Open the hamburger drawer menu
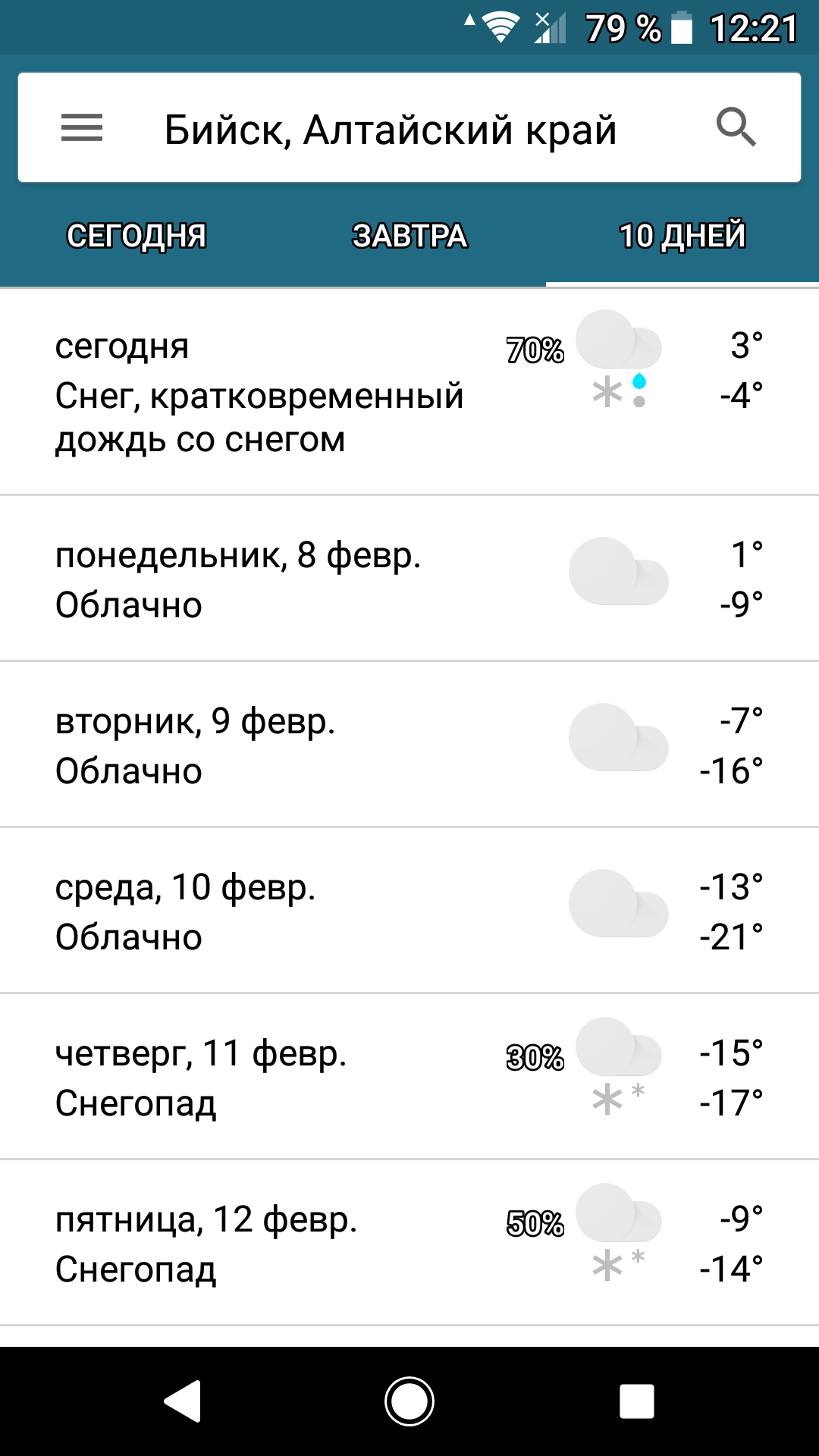The image size is (819, 1456). coord(82,127)
